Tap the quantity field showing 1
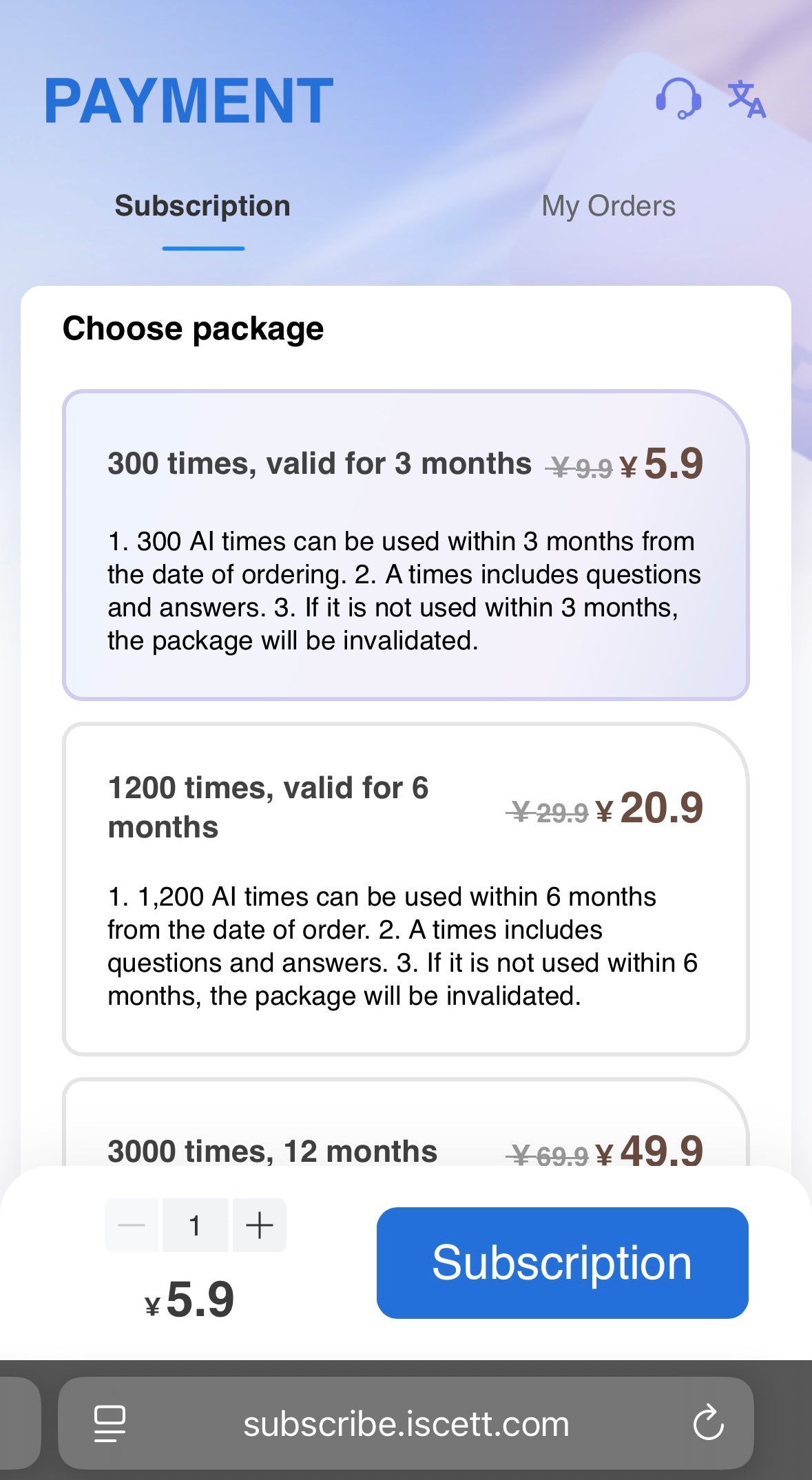Viewport: 812px width, 1480px height. point(195,1225)
